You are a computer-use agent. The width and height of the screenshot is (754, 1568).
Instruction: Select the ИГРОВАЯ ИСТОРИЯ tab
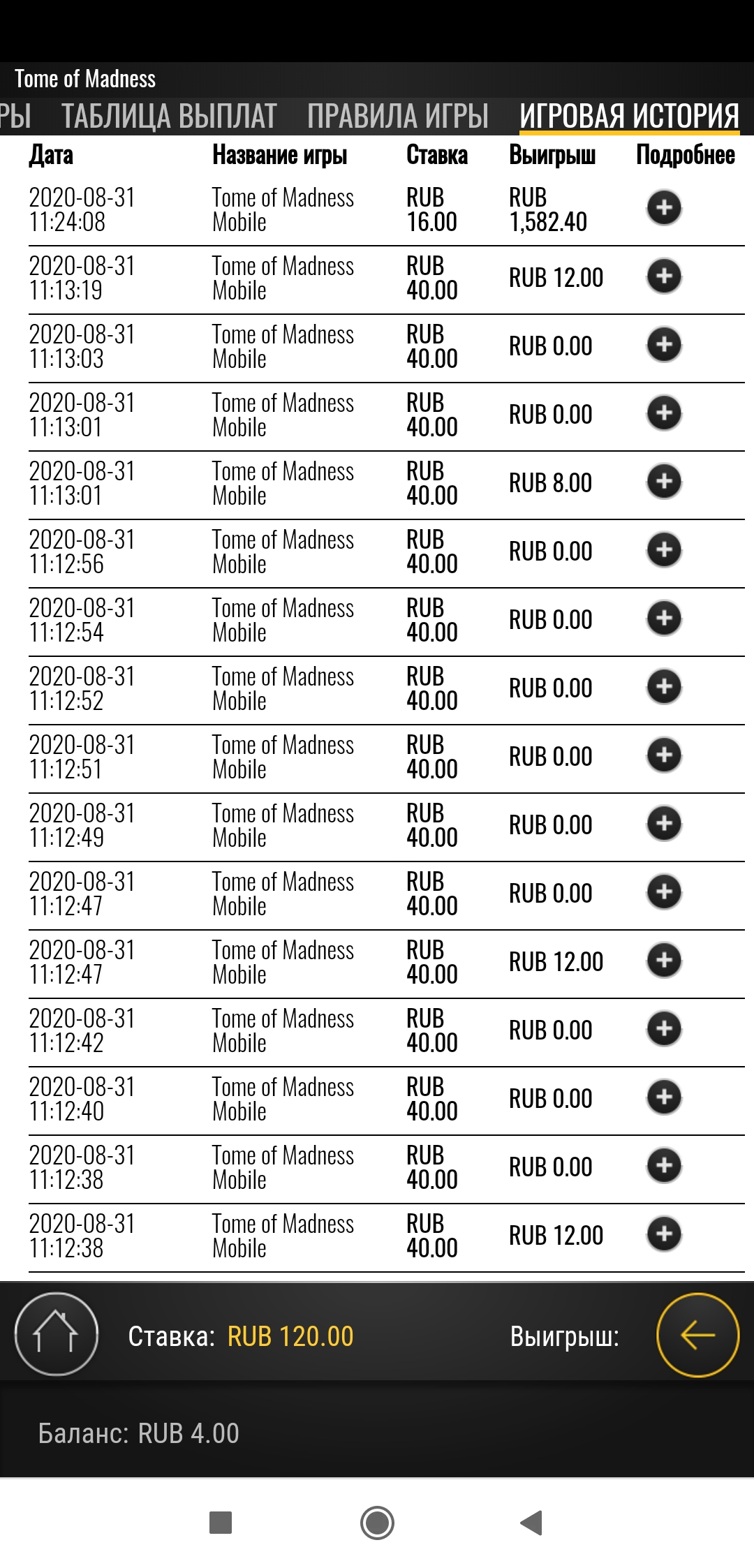[x=630, y=116]
